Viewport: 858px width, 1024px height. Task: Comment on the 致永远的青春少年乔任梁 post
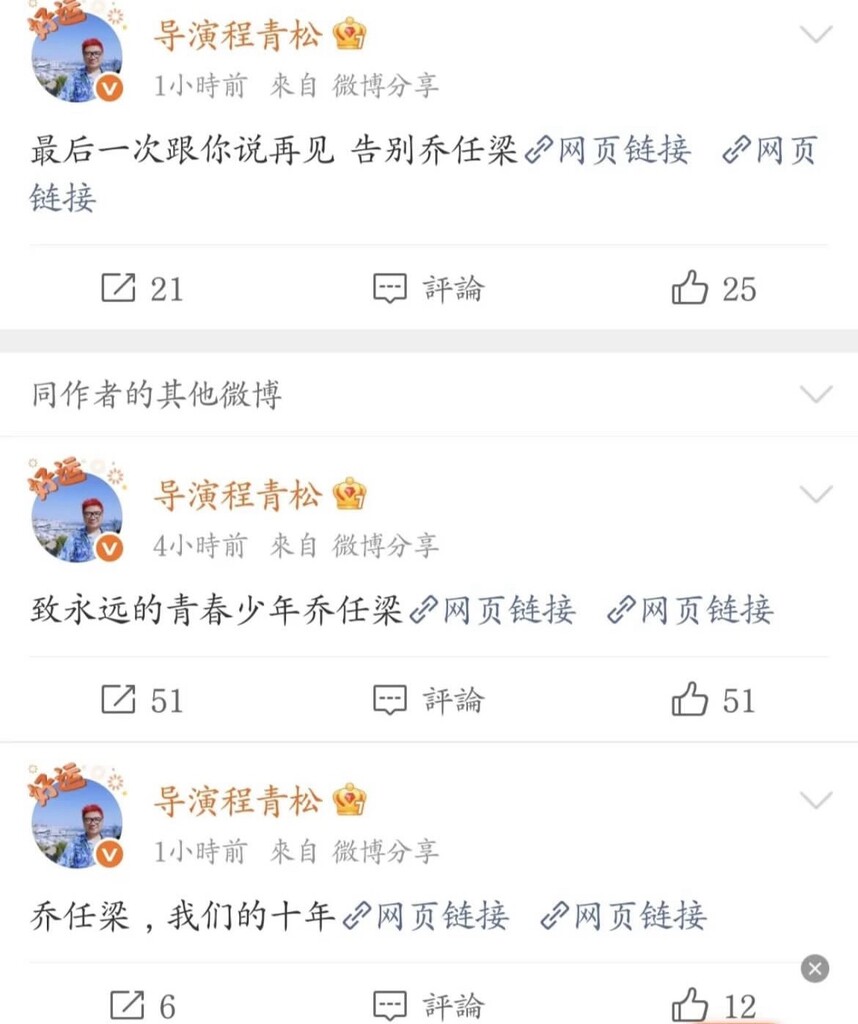pyautogui.click(x=429, y=700)
